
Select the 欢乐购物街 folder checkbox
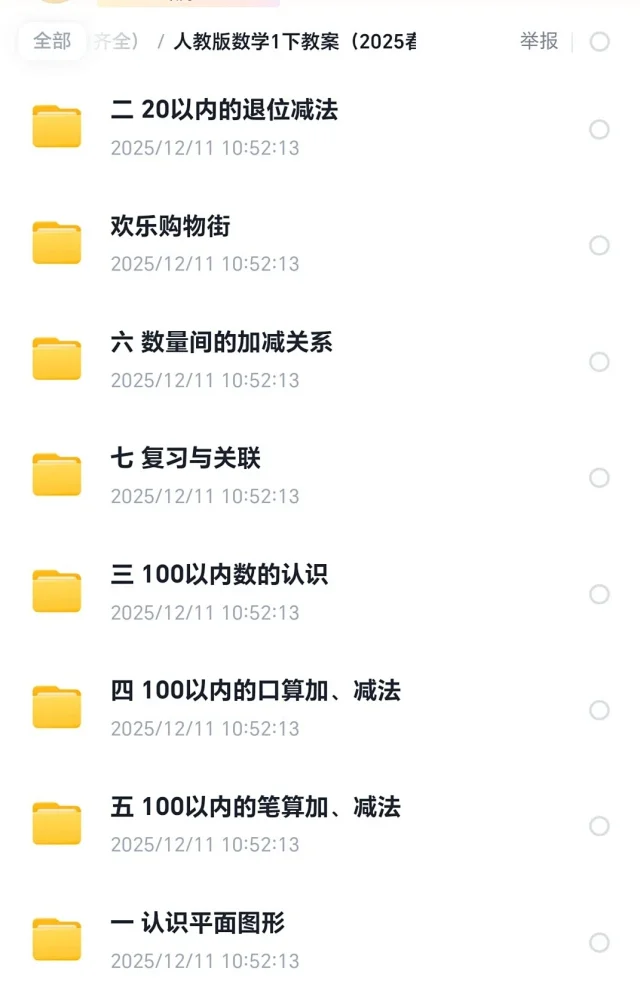(x=599, y=246)
